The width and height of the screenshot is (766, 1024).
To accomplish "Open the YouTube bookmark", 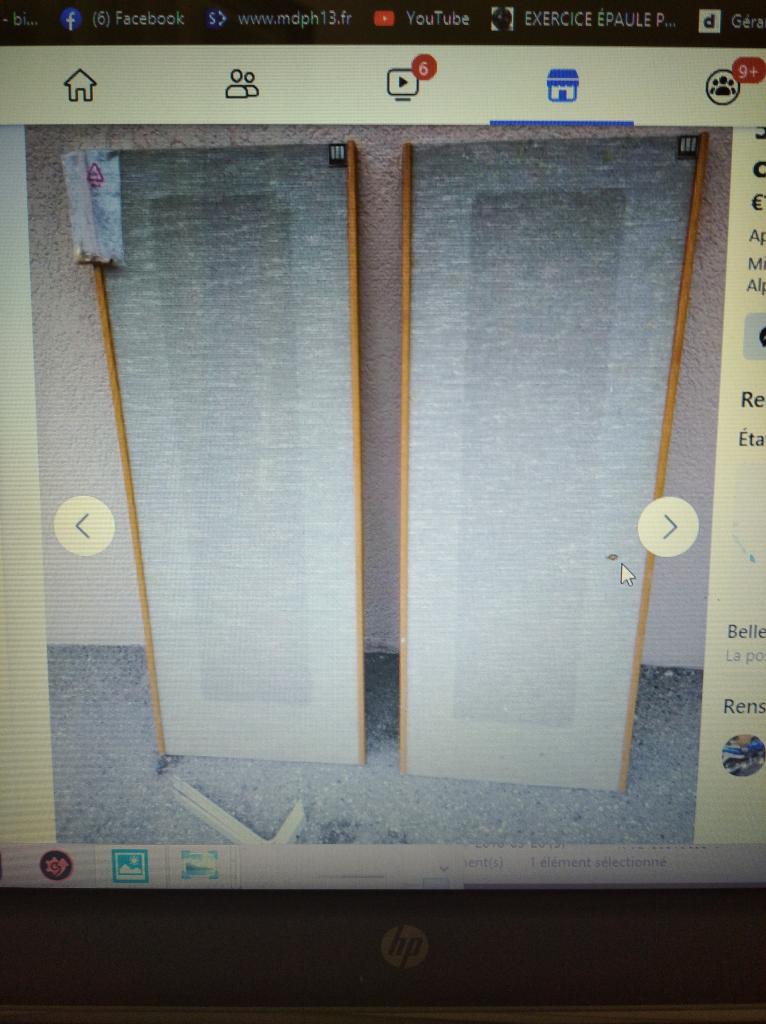I will coord(421,18).
